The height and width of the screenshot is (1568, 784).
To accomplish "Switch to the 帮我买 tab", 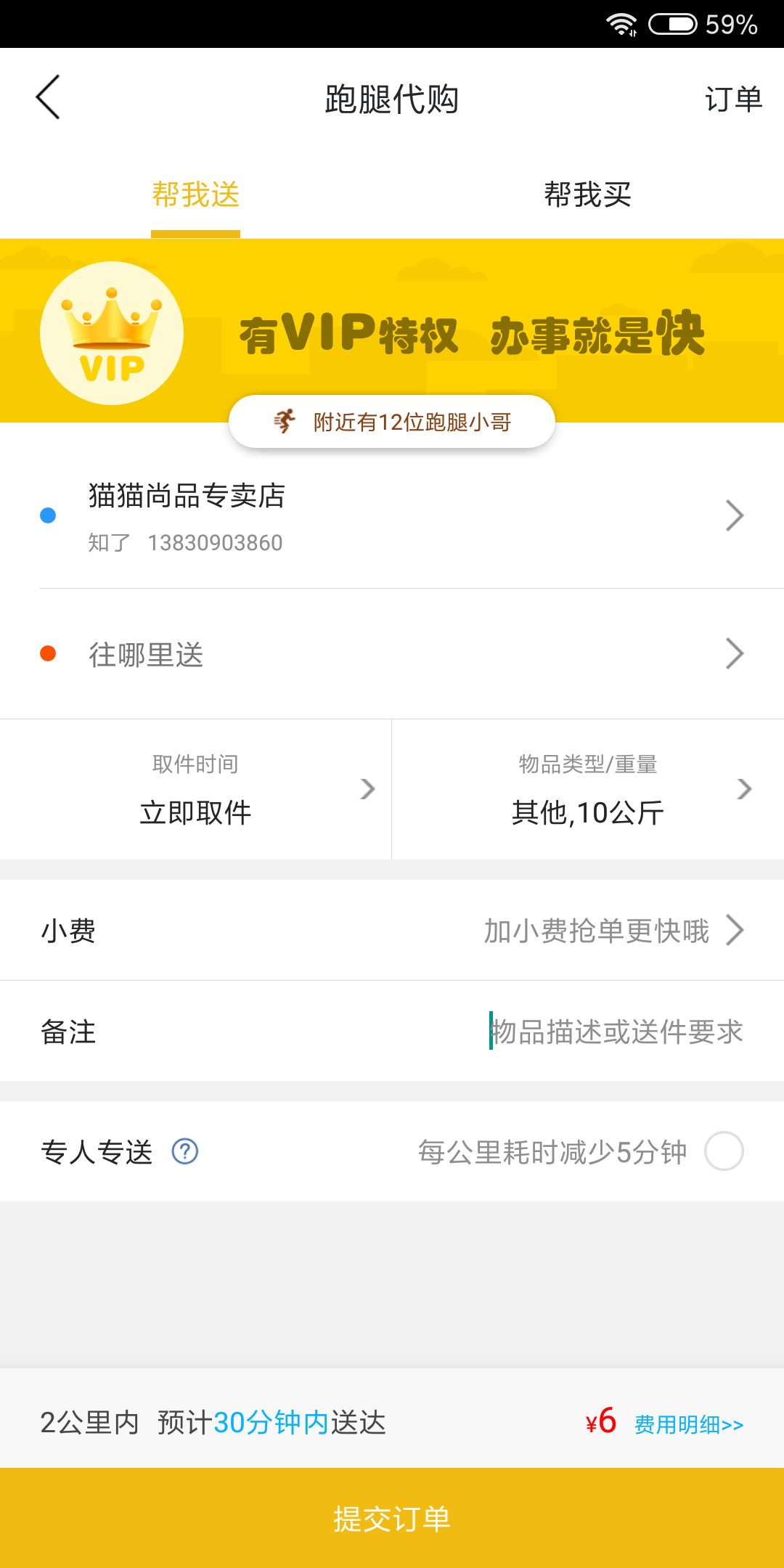I will tap(588, 195).
